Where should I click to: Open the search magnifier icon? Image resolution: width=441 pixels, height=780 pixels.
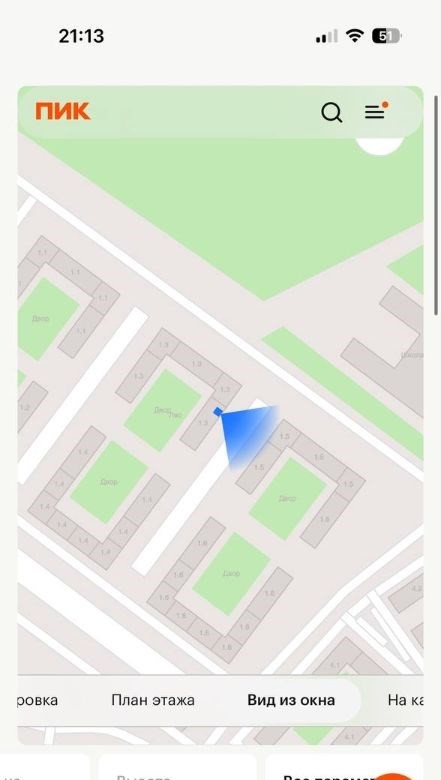tap(332, 112)
